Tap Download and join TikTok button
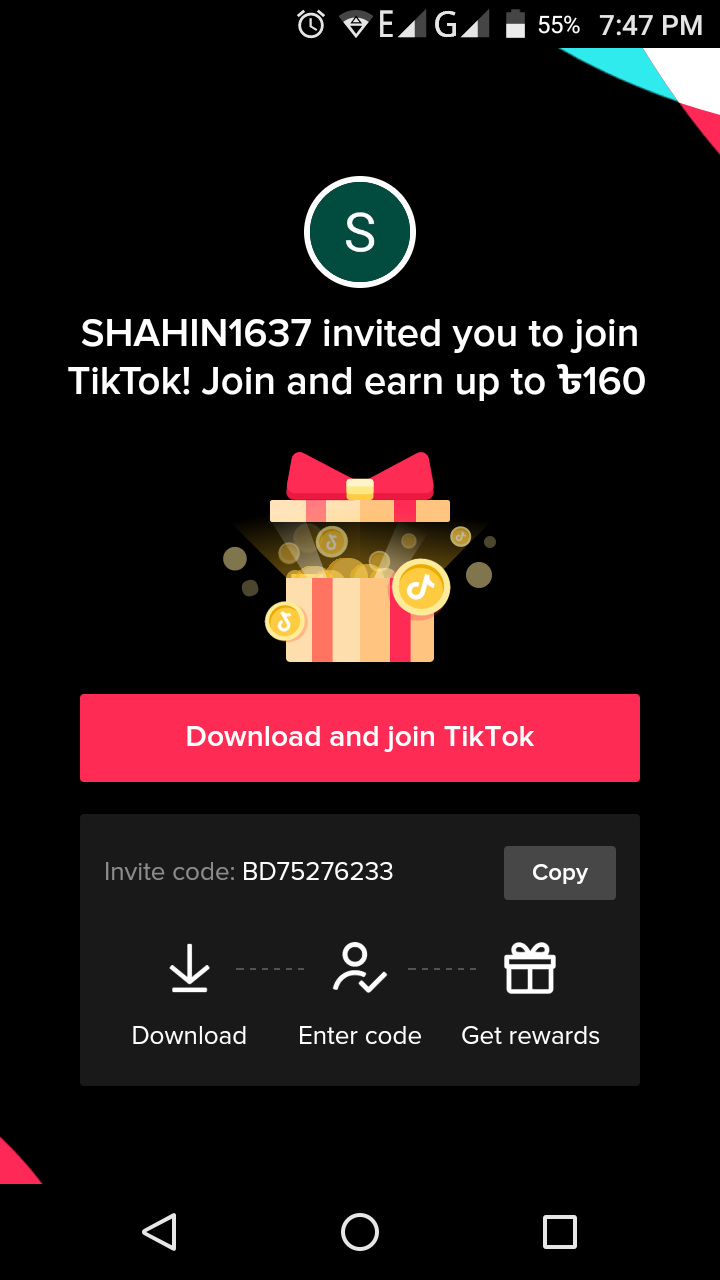720x1280 pixels. tap(360, 738)
